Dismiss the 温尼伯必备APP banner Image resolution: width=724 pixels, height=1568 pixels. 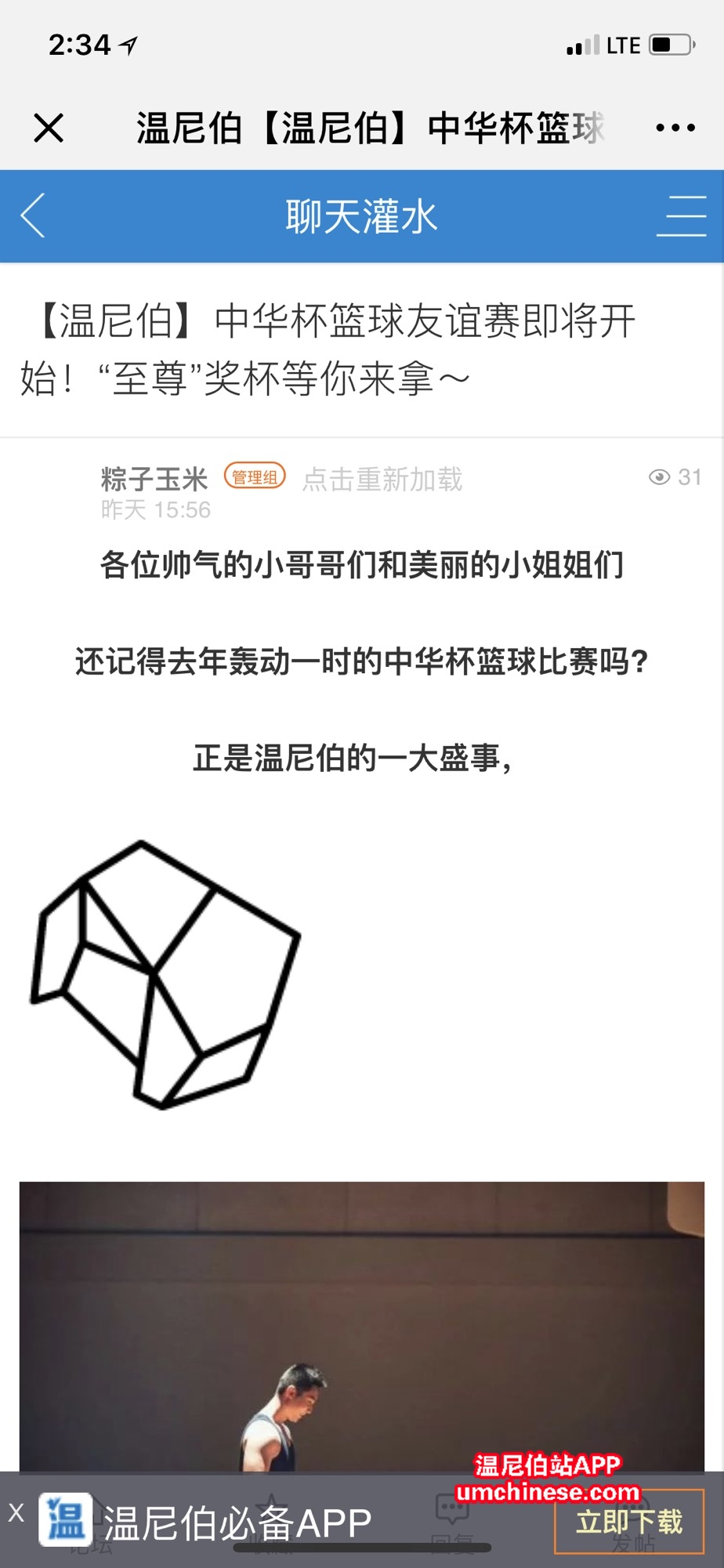coord(16,1512)
